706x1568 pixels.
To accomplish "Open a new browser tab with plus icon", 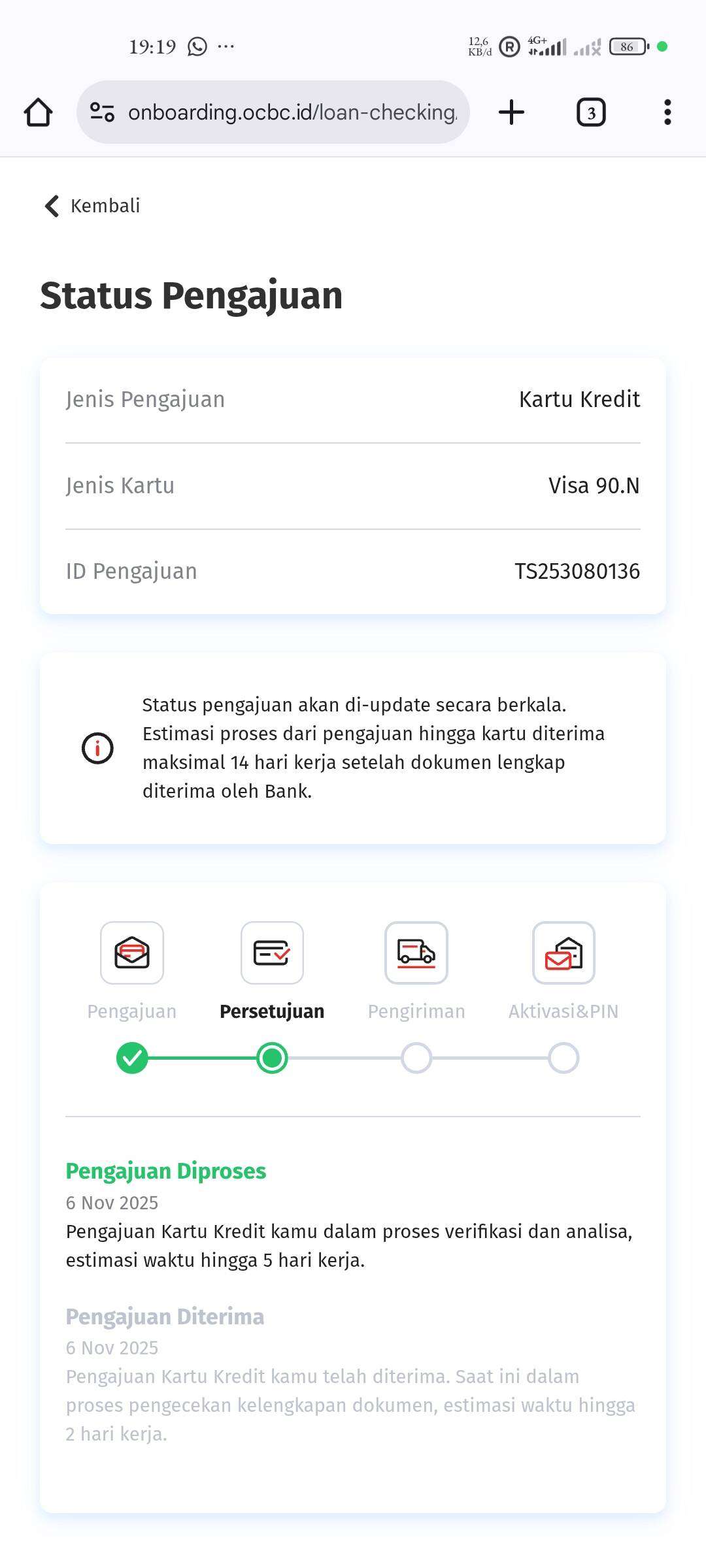I will pyautogui.click(x=511, y=111).
